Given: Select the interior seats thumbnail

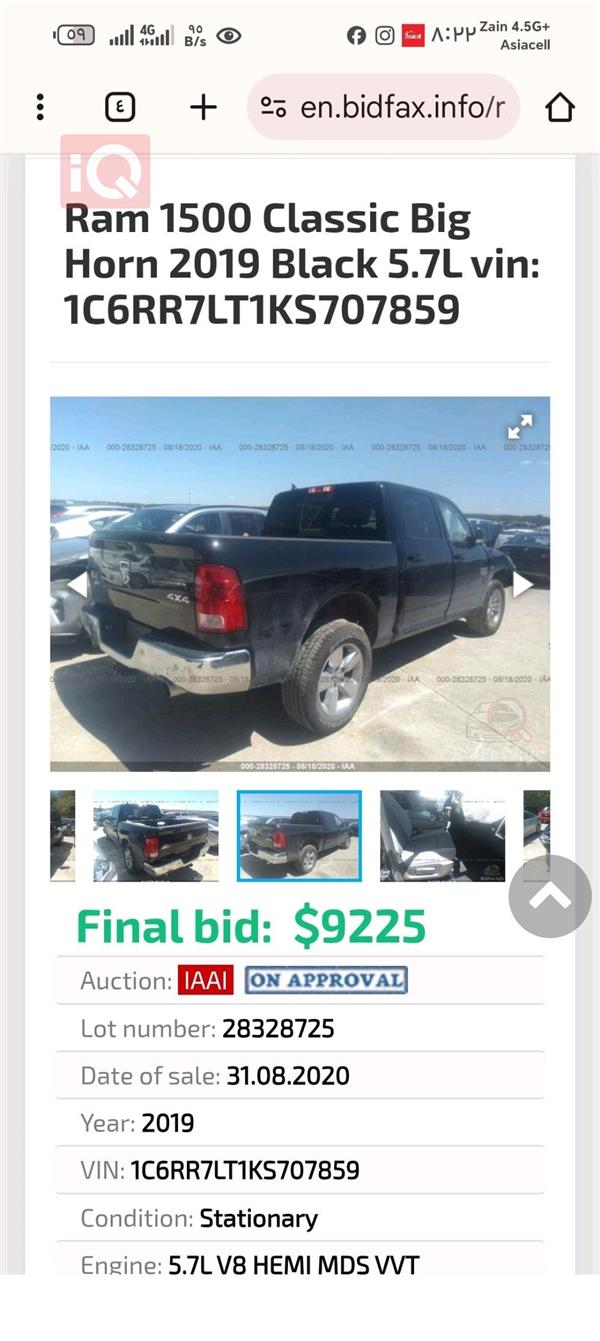Looking at the screenshot, I should [442, 836].
